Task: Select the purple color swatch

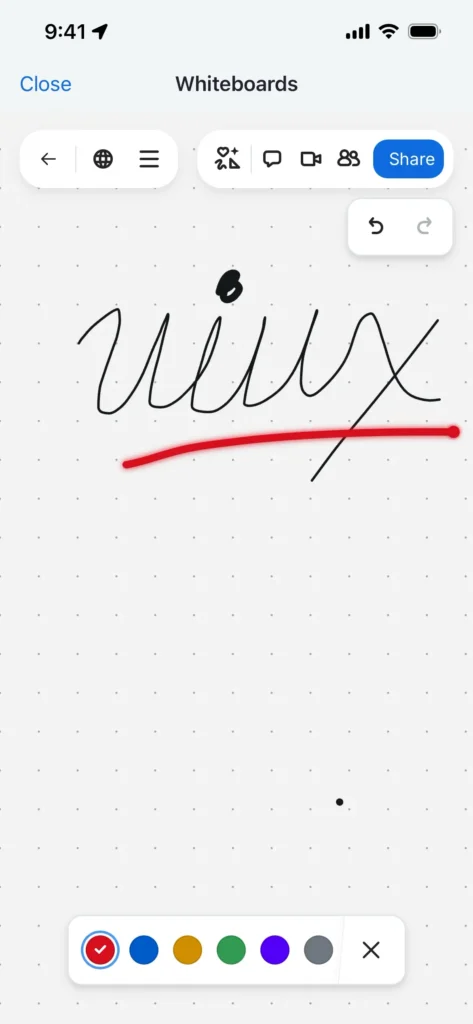Action: tap(275, 950)
